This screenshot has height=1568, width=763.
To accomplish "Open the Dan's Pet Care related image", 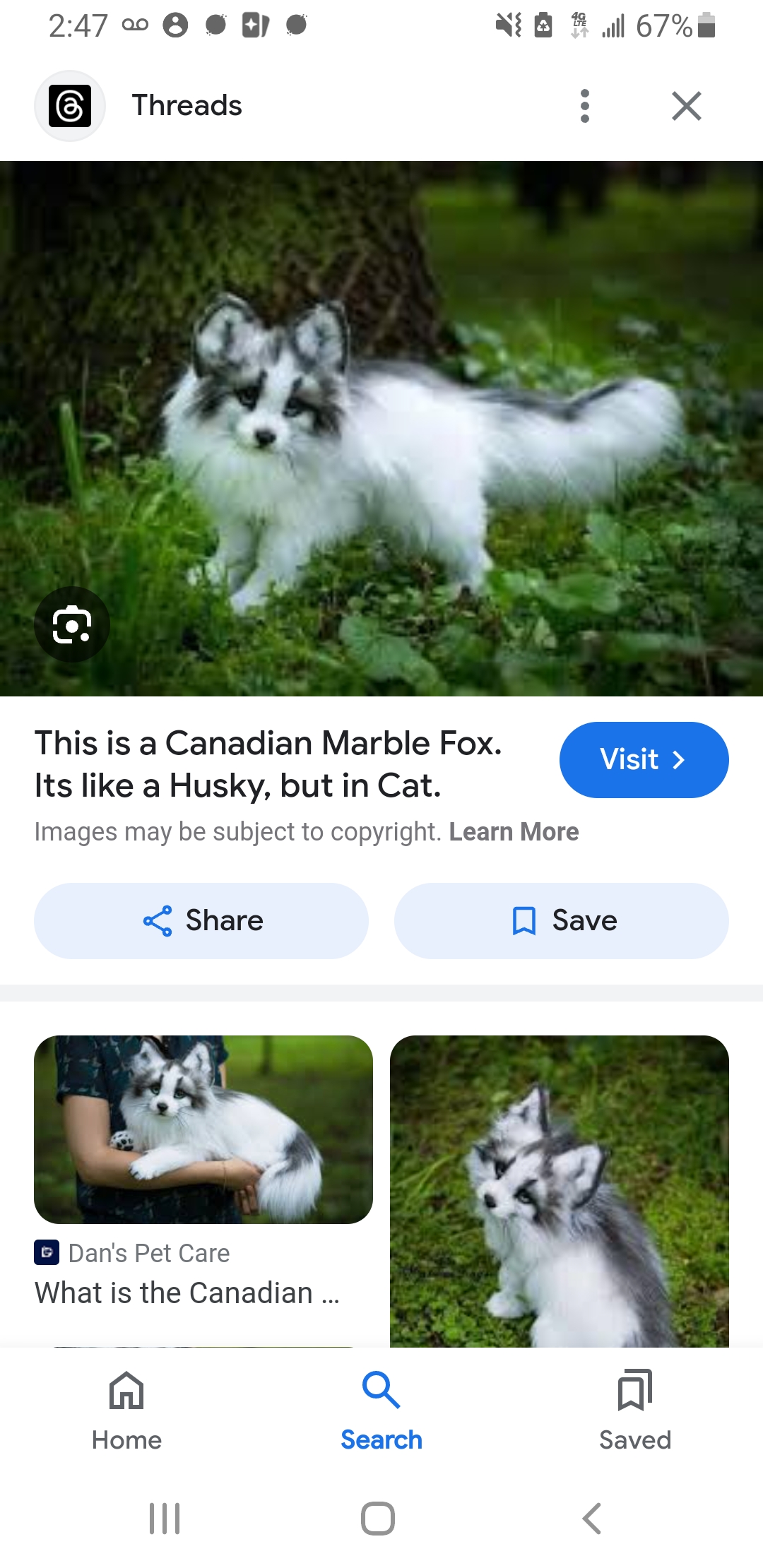I will (x=203, y=1130).
